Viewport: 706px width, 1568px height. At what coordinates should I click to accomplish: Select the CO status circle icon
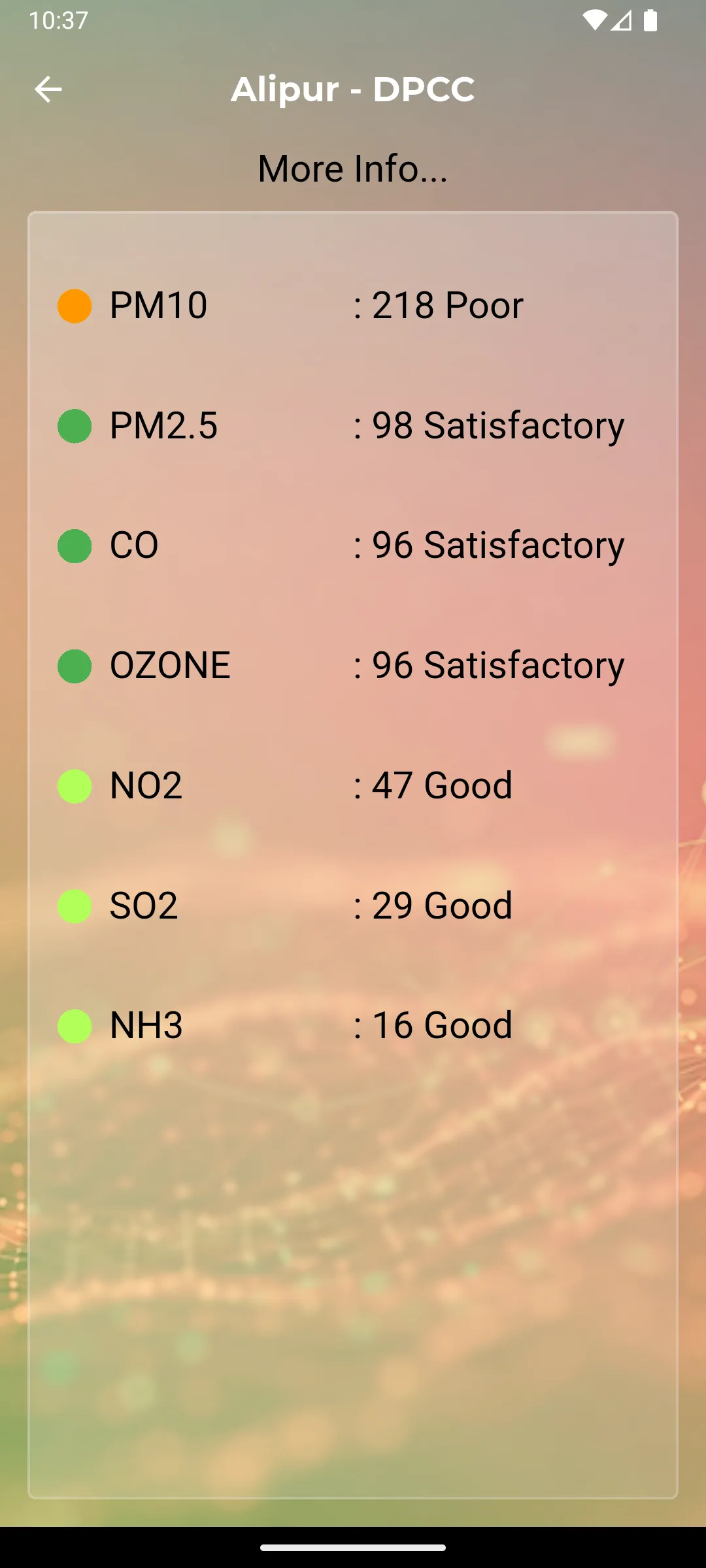pyautogui.click(x=74, y=547)
